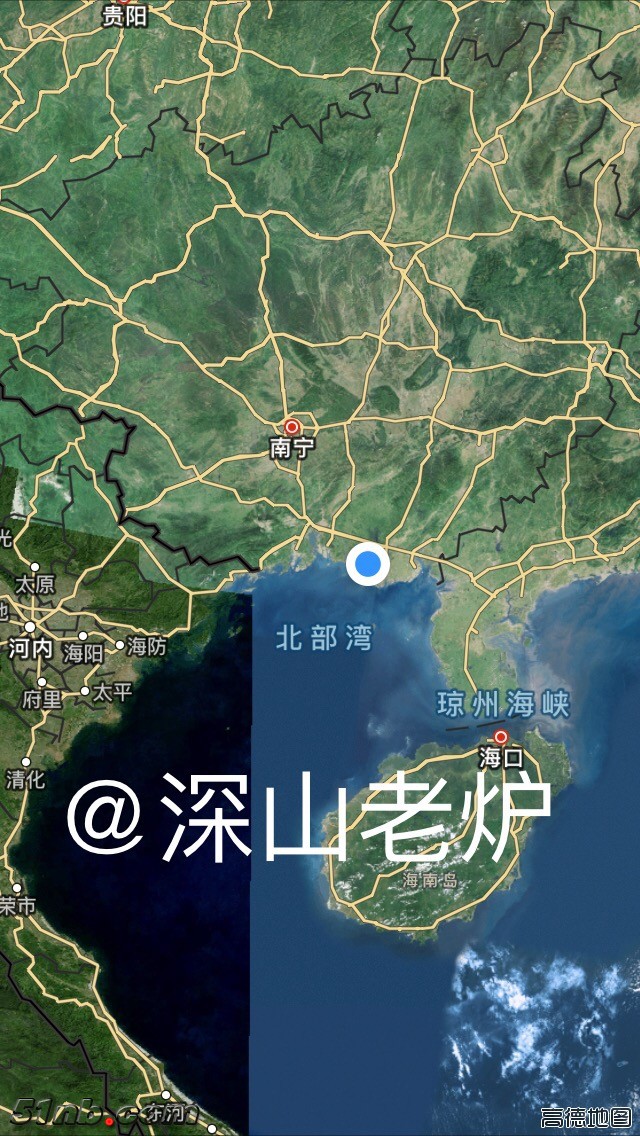Image resolution: width=640 pixels, height=1136 pixels.
Task: Tap the blue current location dot
Action: (368, 564)
